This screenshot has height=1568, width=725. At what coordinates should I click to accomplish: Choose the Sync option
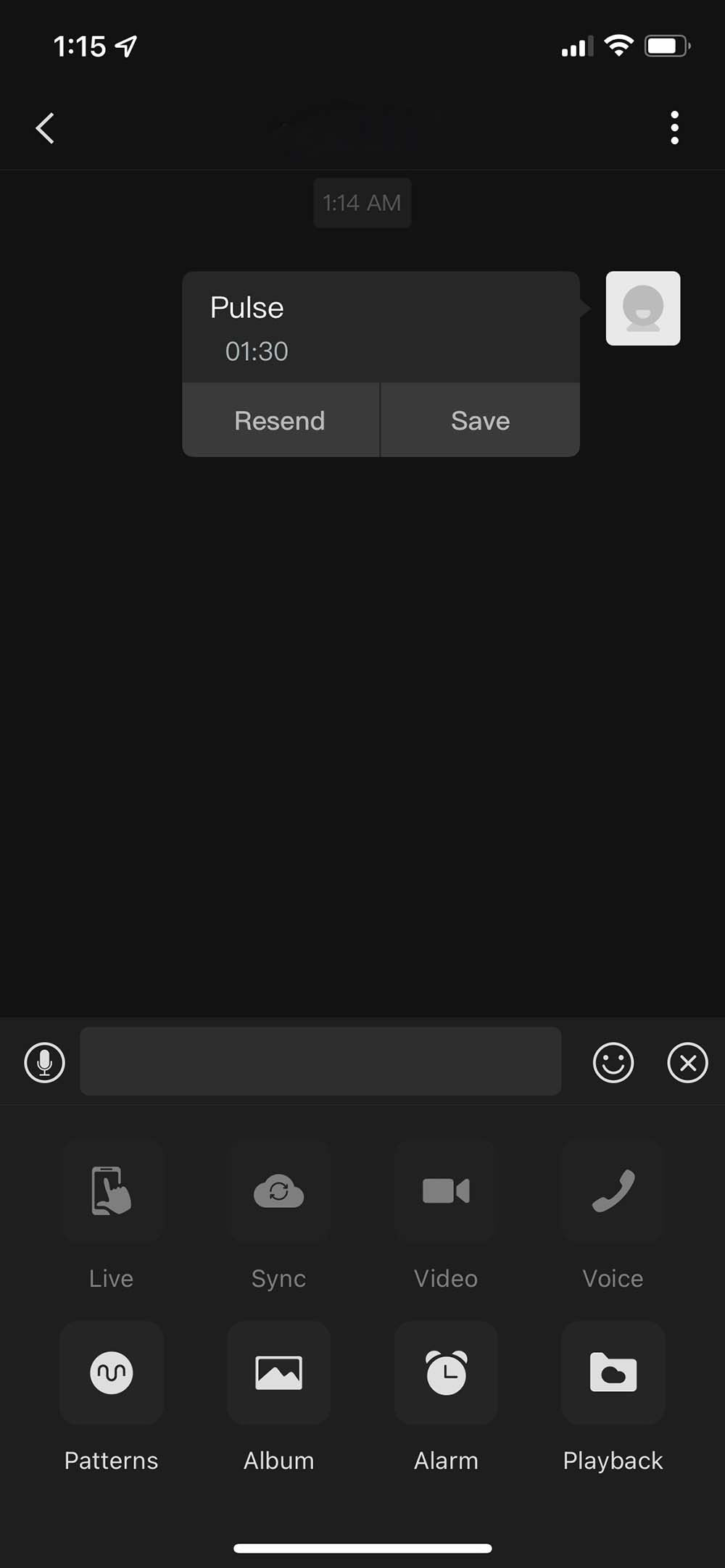(279, 1191)
